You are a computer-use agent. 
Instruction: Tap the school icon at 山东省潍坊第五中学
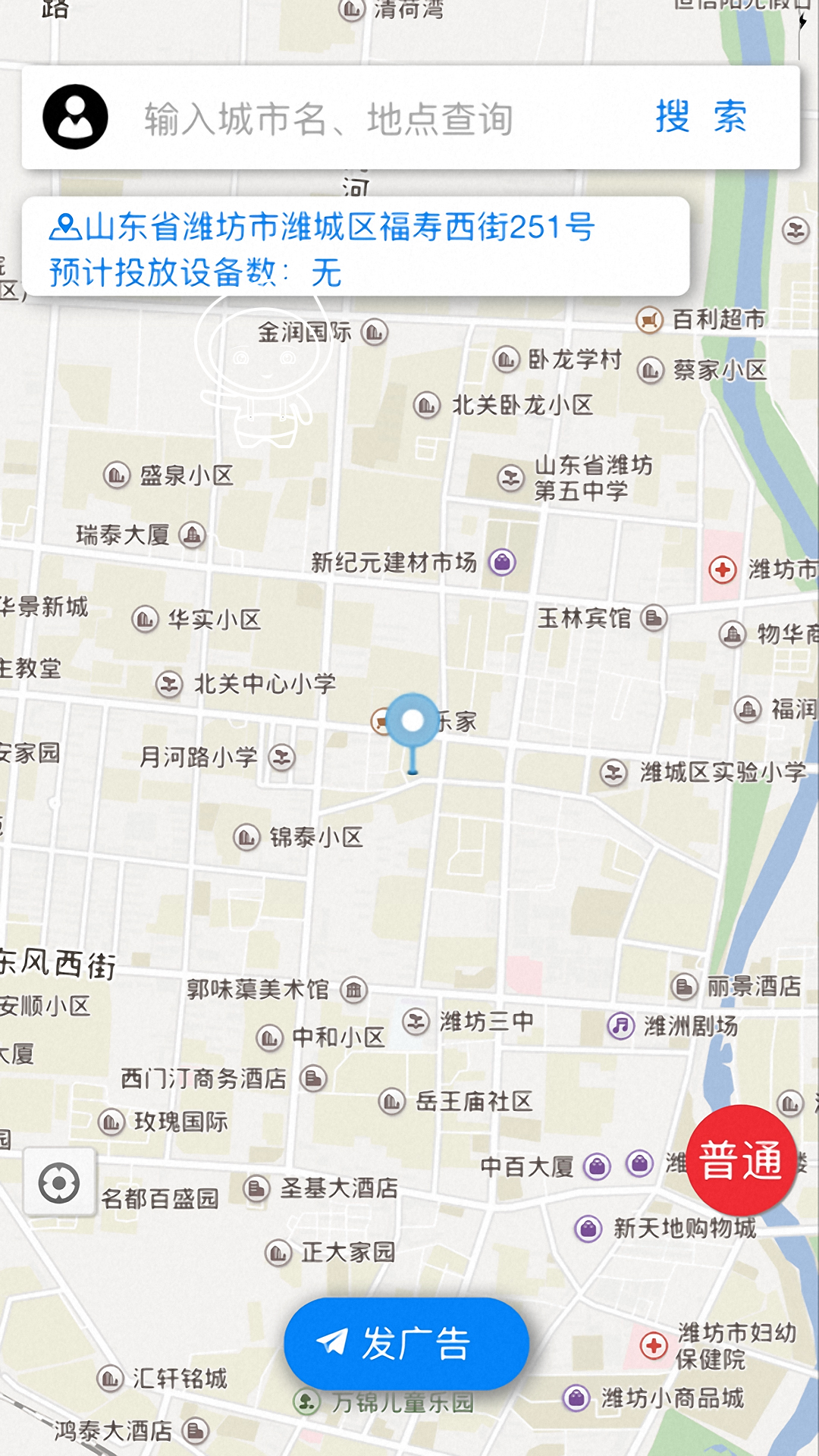click(510, 478)
